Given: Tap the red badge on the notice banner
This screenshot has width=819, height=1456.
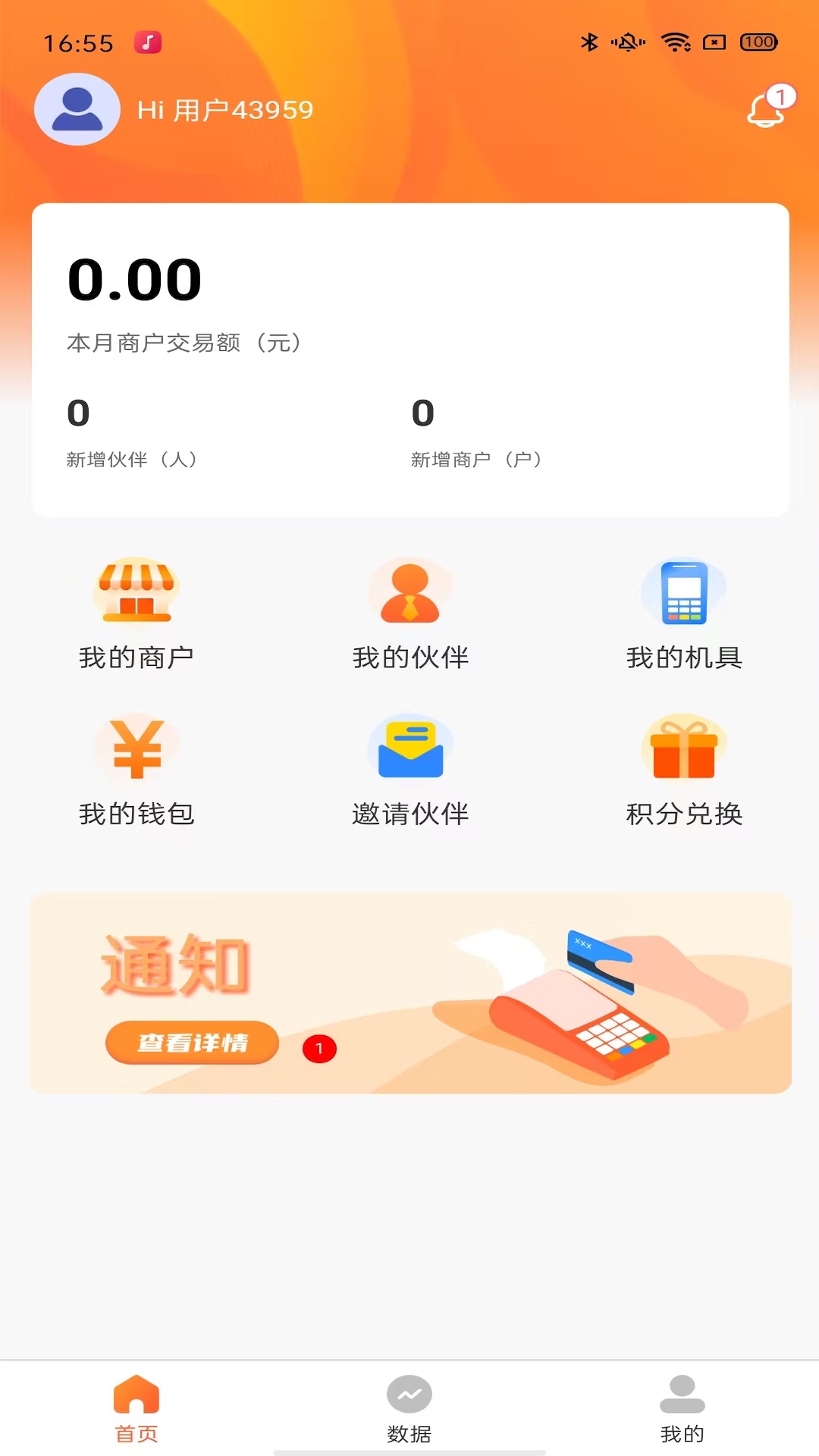Looking at the screenshot, I should pyautogui.click(x=319, y=1050).
